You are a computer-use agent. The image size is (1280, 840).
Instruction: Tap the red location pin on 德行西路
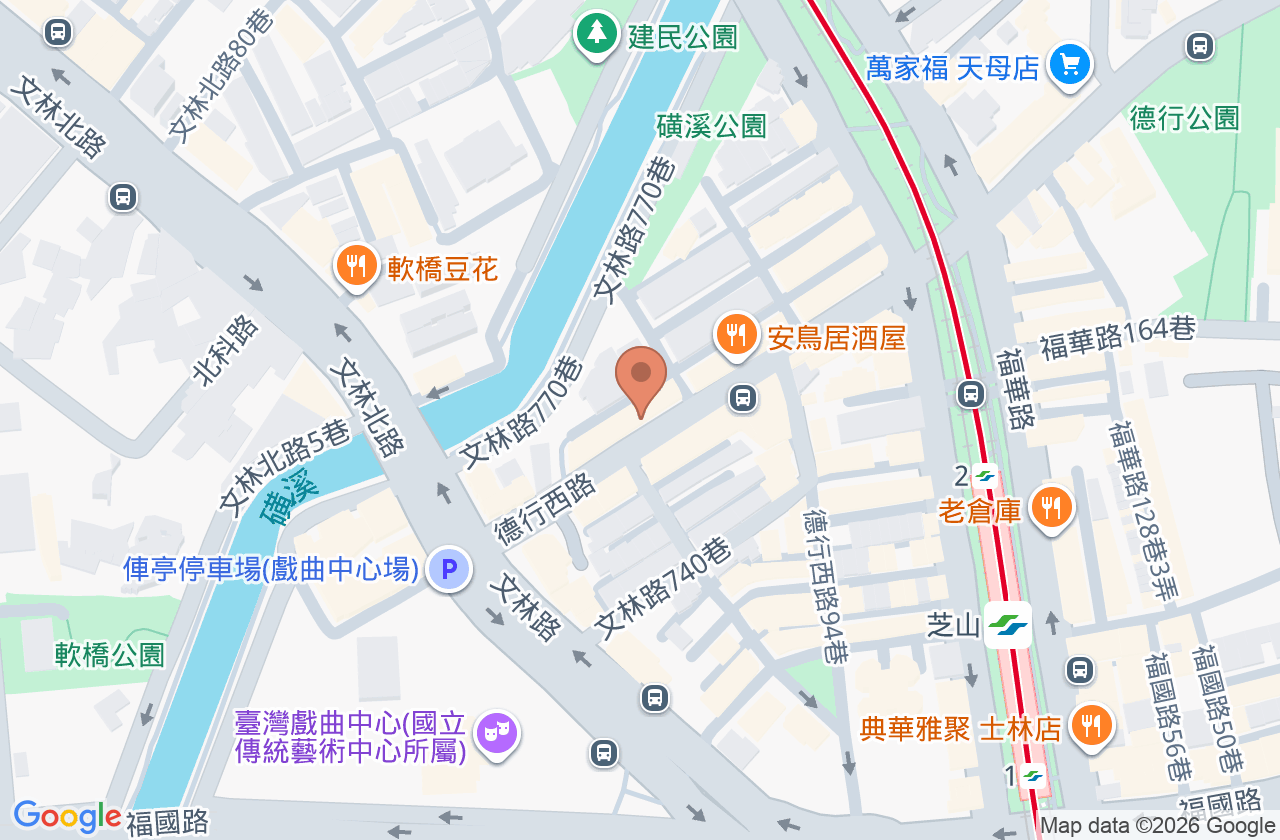641,381
